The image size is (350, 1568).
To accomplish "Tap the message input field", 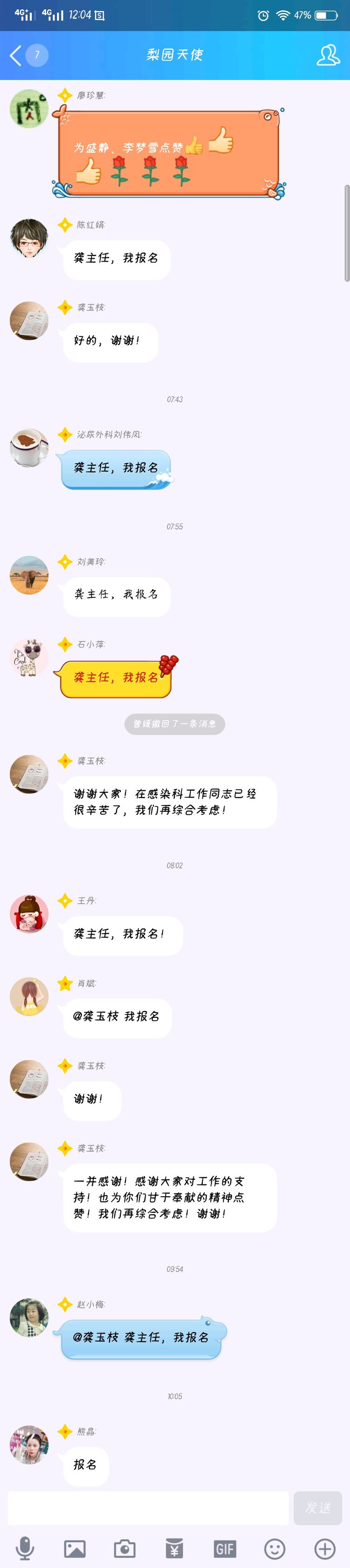I will [147, 1508].
